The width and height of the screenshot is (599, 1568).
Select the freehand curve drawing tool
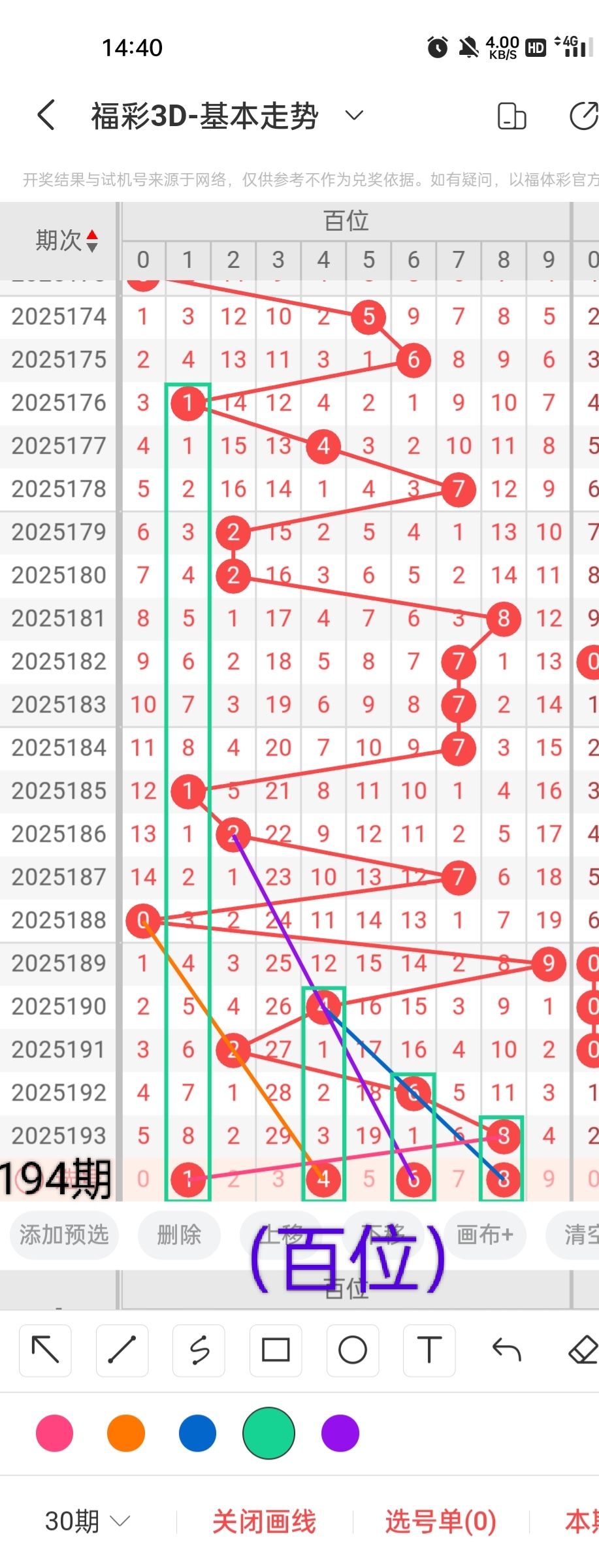(x=199, y=1350)
